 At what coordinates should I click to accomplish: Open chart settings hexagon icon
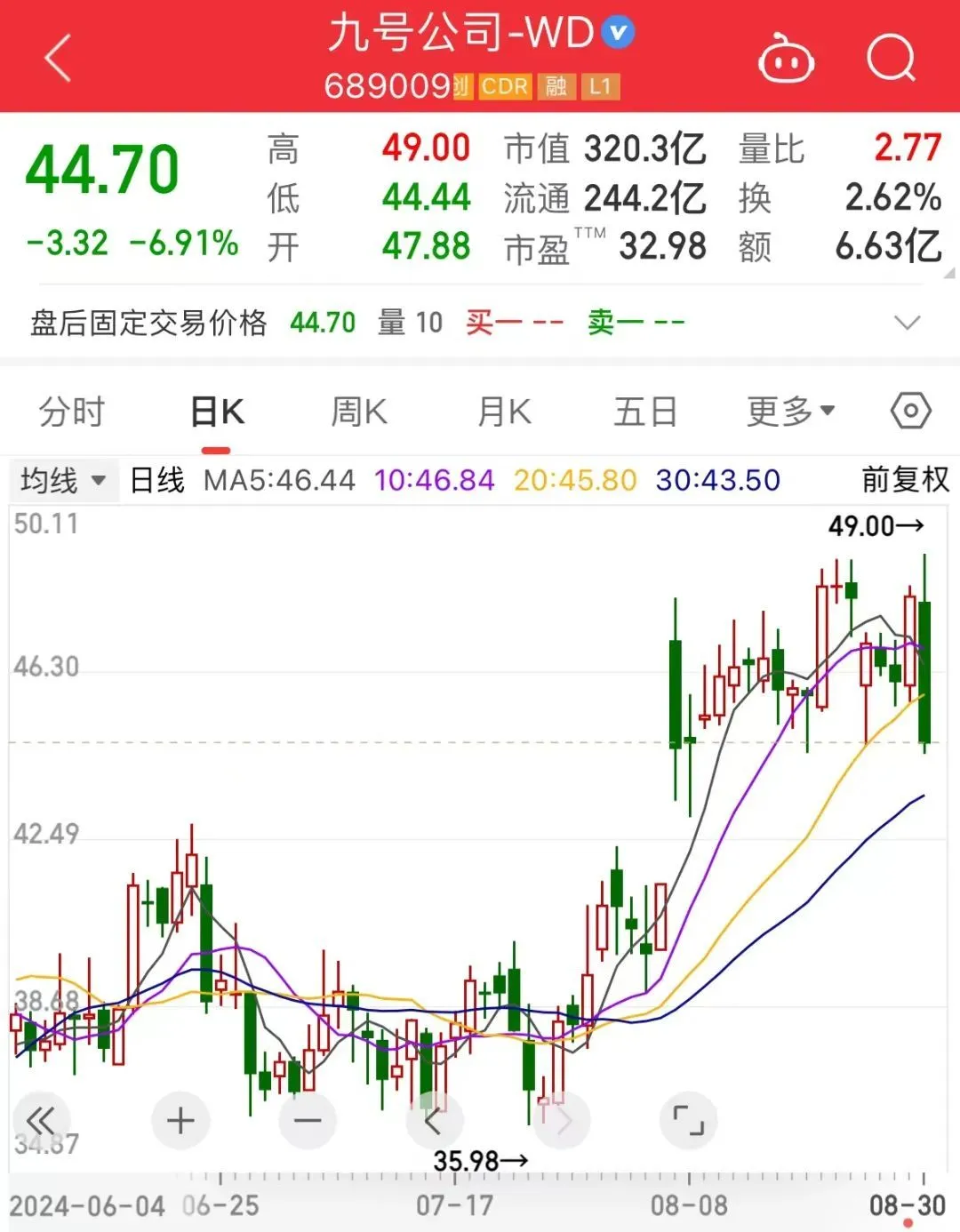click(x=910, y=412)
